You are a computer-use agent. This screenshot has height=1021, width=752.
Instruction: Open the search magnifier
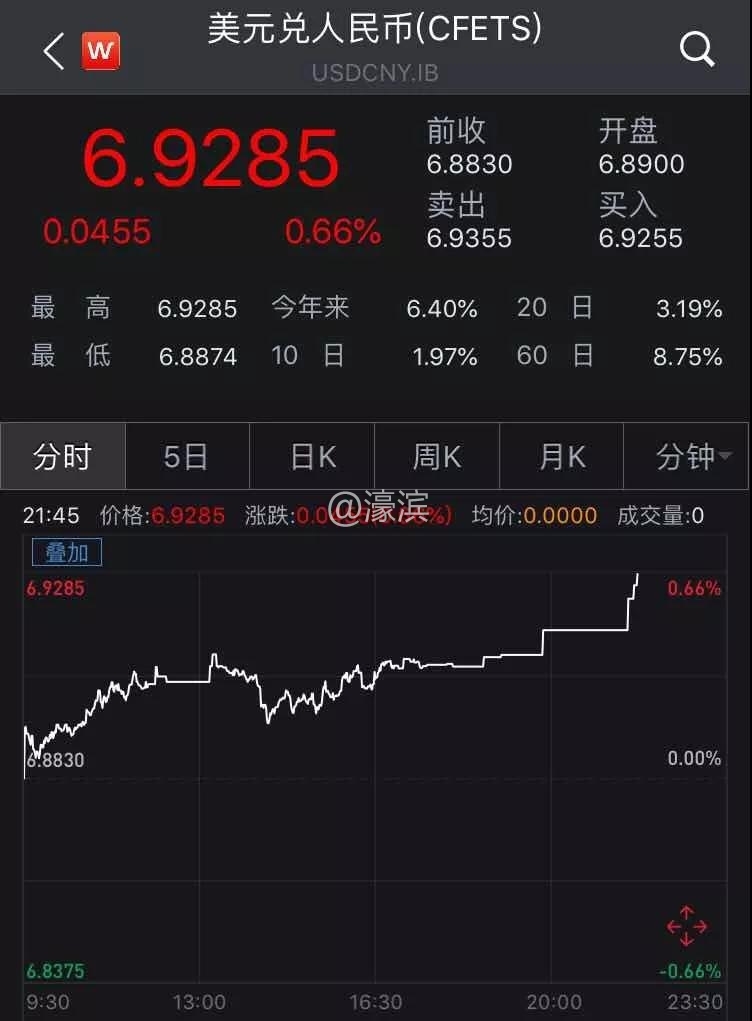(696, 48)
